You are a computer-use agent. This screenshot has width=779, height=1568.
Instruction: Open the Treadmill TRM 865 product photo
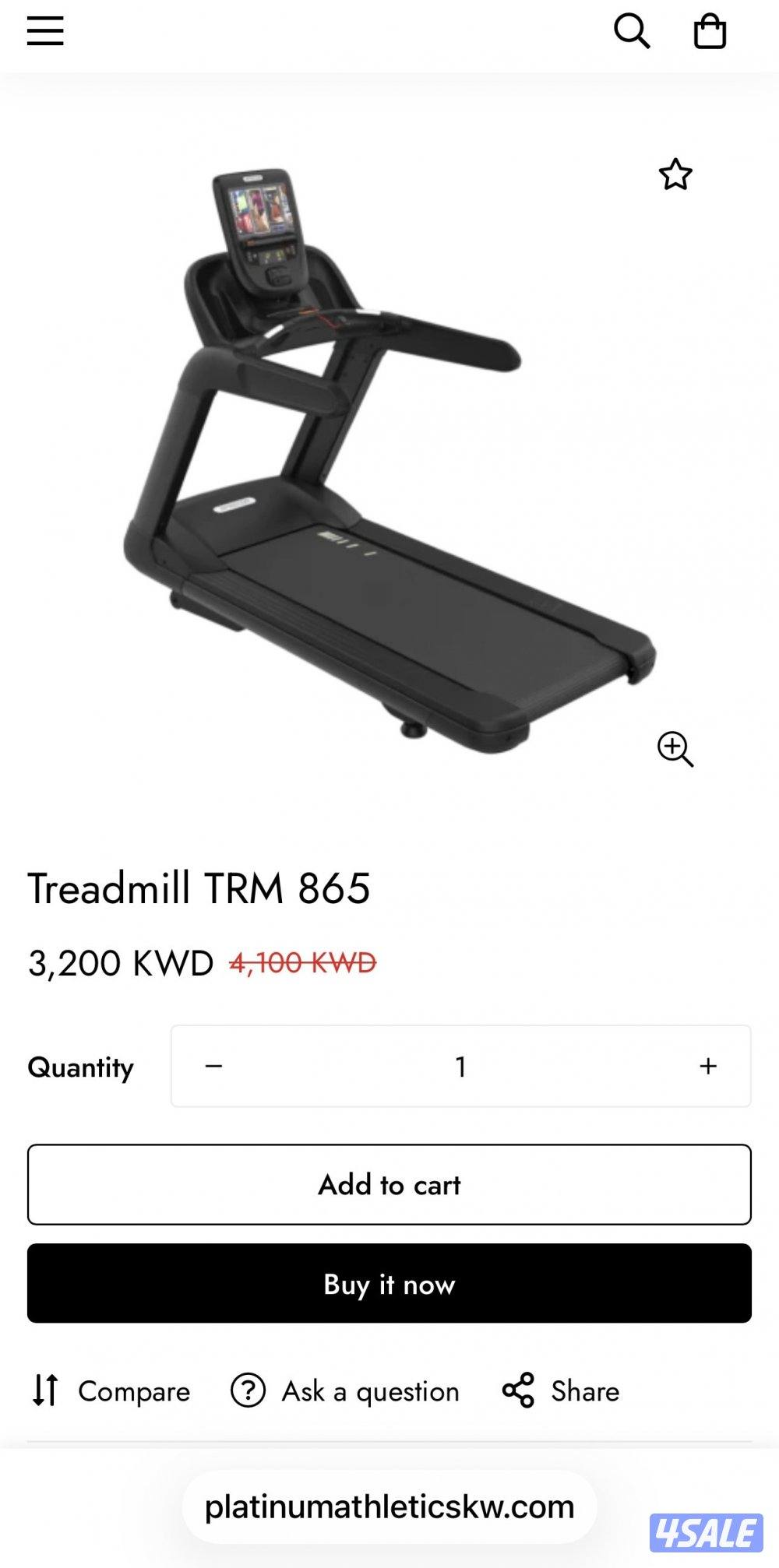point(389,459)
